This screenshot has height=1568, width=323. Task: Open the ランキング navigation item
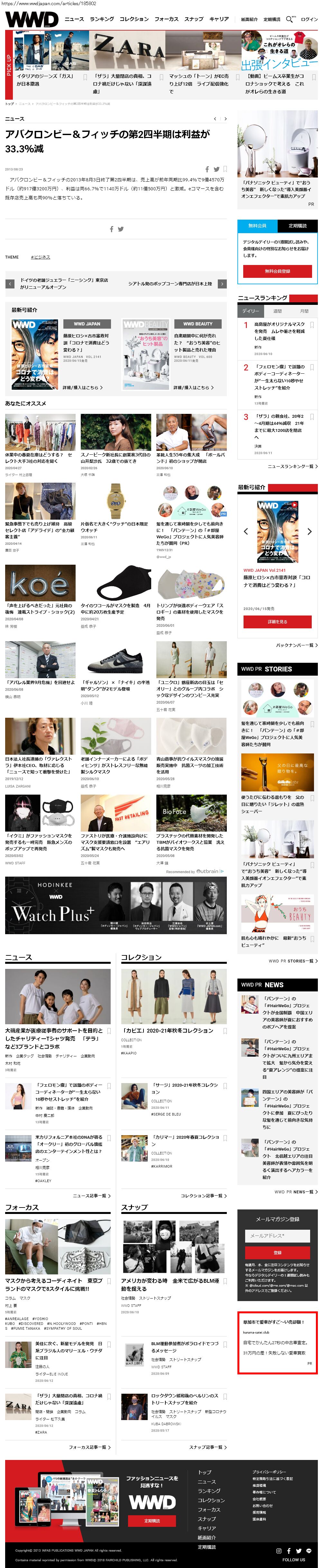102,19
